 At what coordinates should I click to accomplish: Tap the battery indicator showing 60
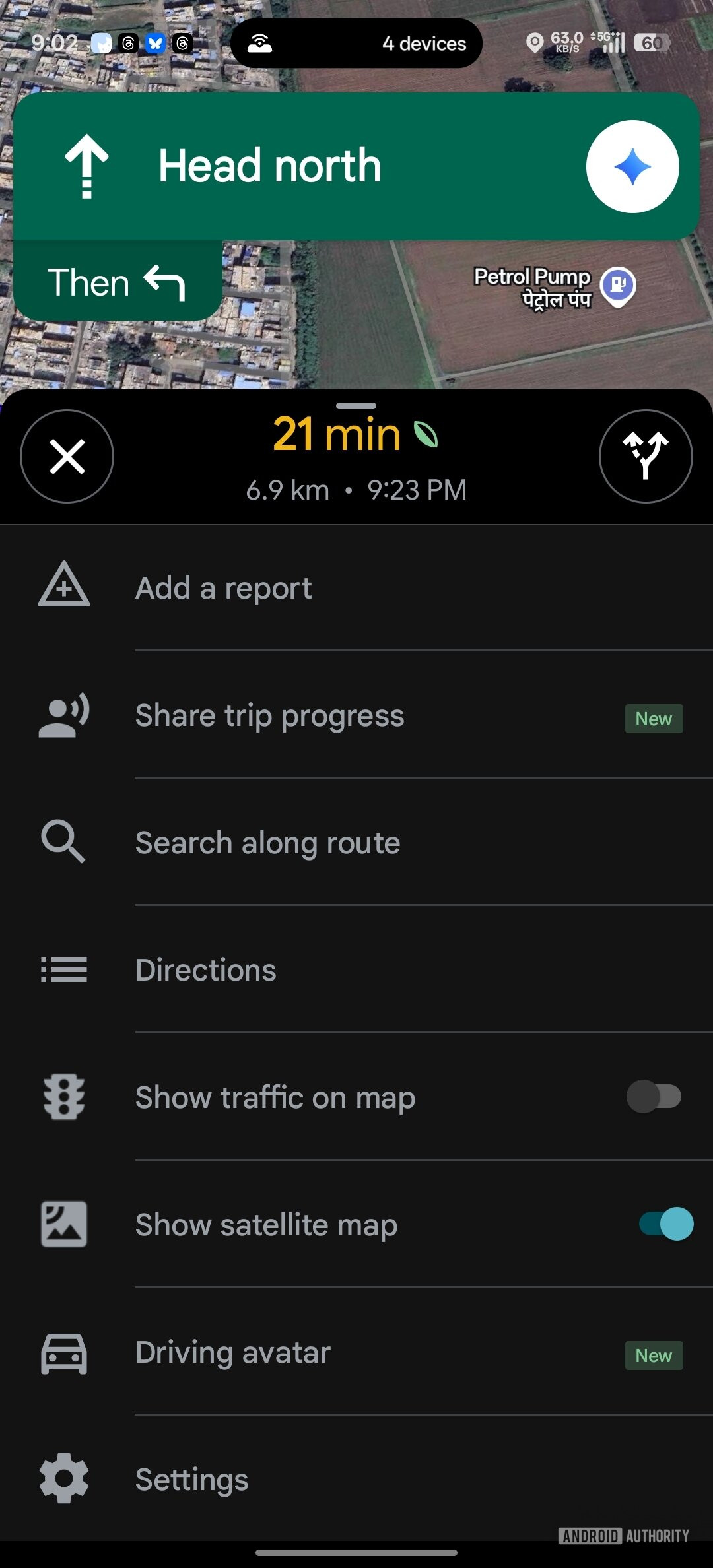coord(652,44)
